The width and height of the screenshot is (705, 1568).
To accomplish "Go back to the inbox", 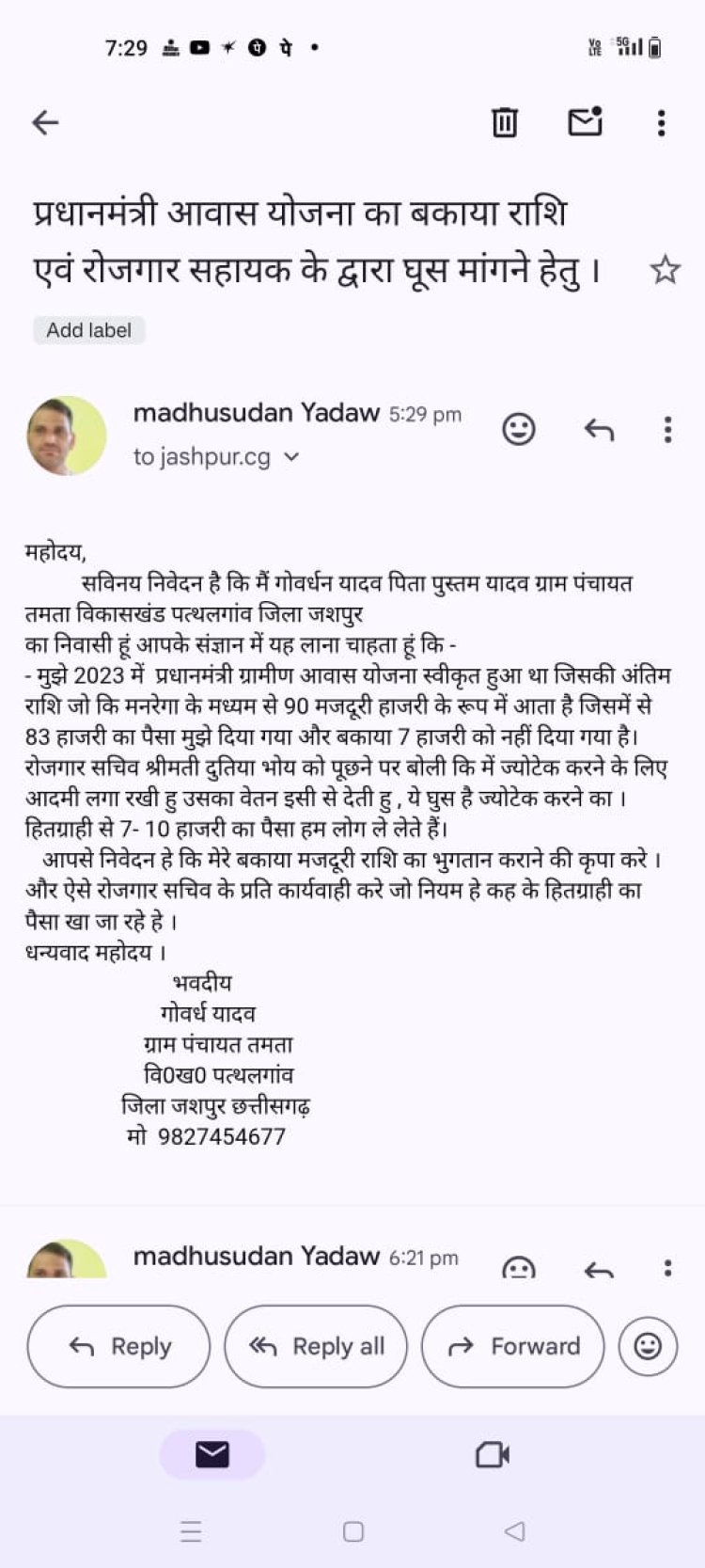I will pos(45,122).
